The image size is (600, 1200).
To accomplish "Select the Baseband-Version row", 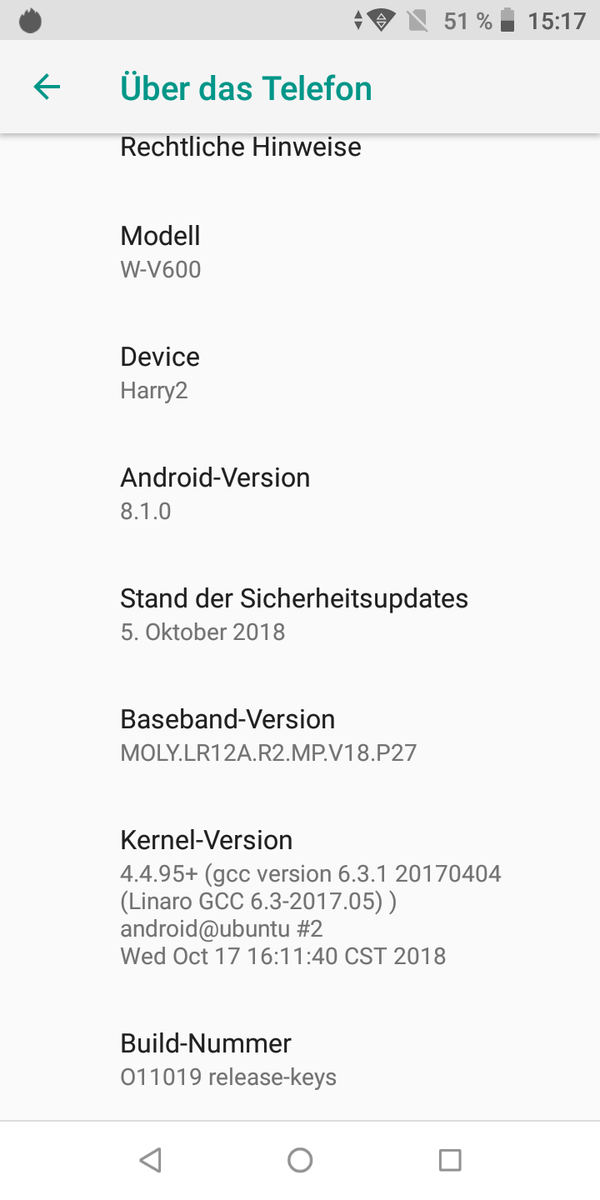I will click(300, 735).
